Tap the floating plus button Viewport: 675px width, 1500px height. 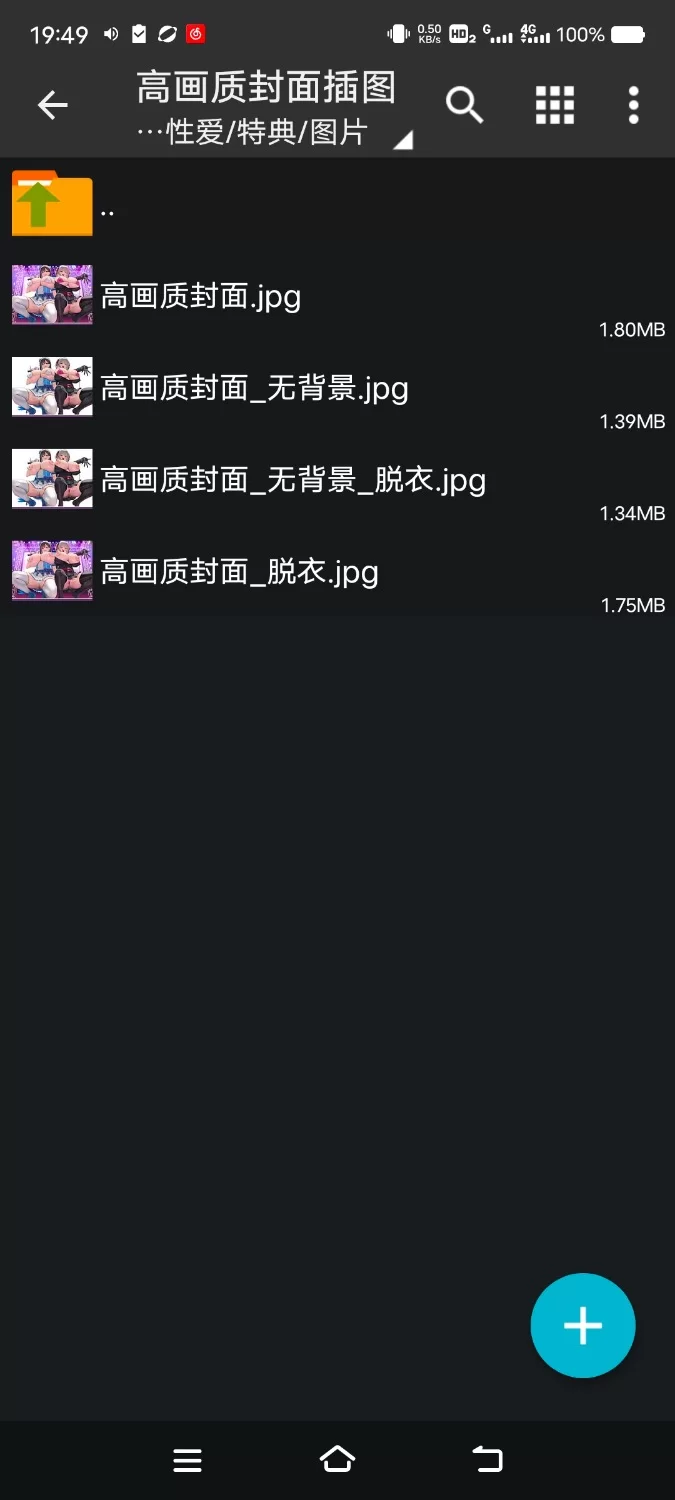tap(582, 1325)
